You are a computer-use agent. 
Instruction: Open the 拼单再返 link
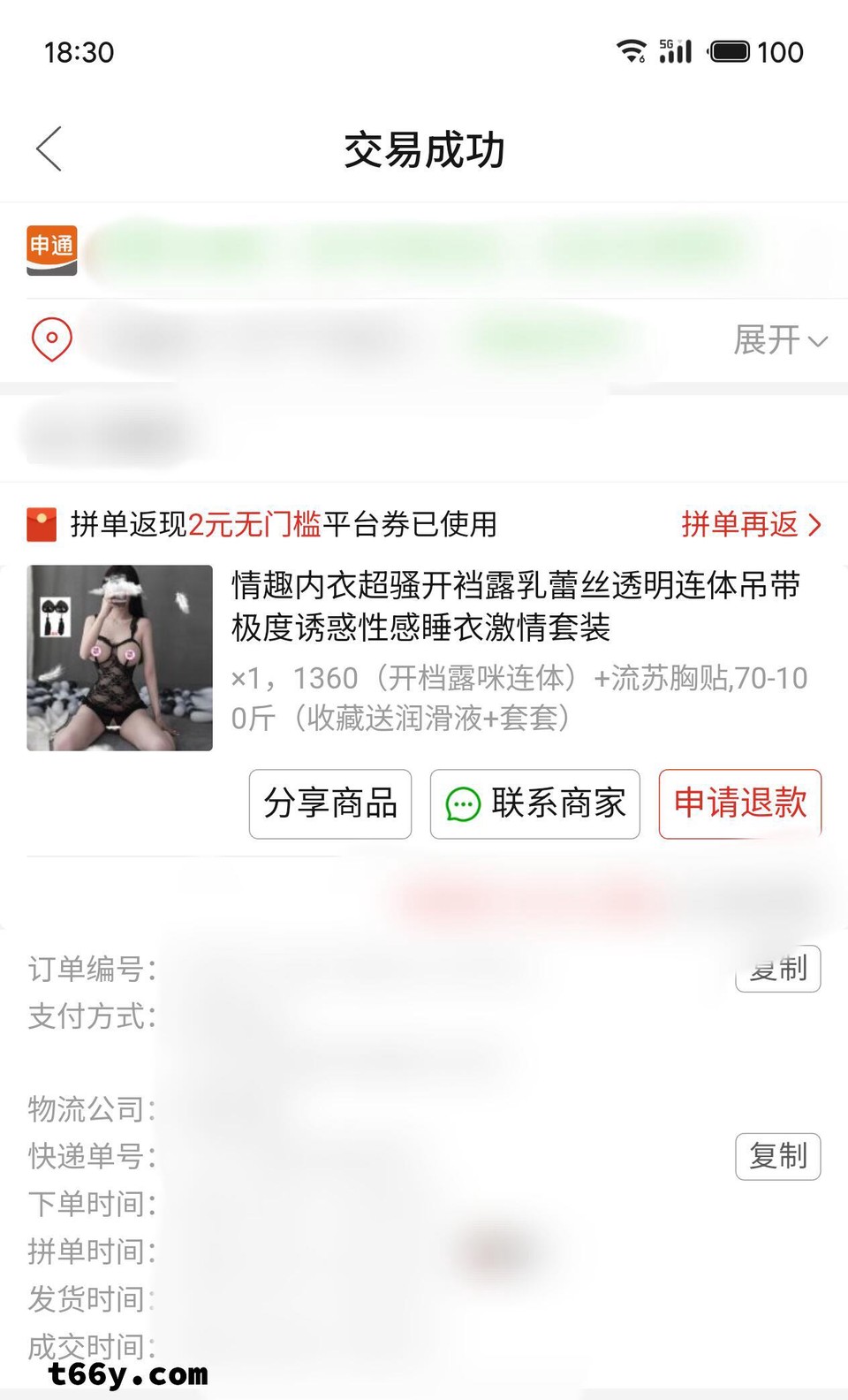pos(751,524)
